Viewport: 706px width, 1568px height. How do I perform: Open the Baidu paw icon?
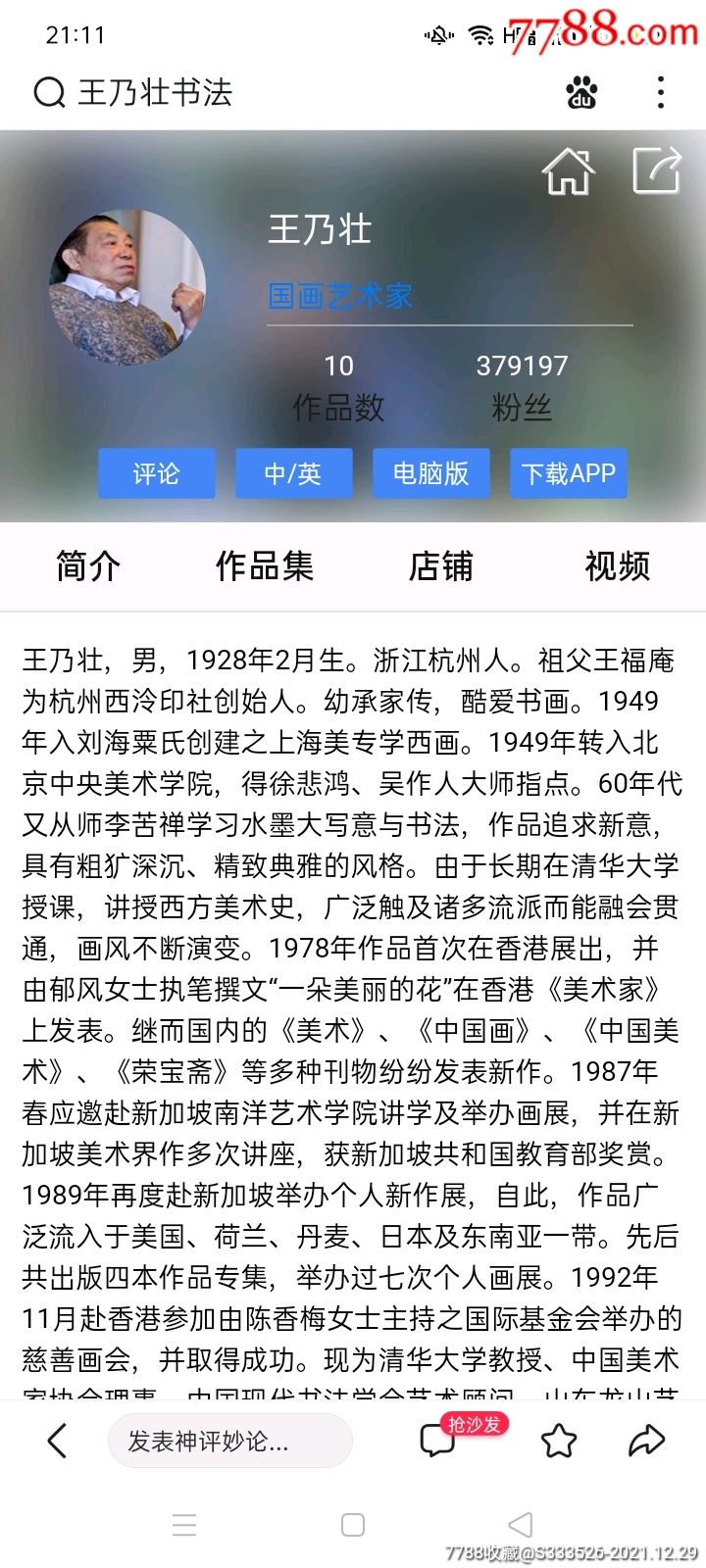581,92
